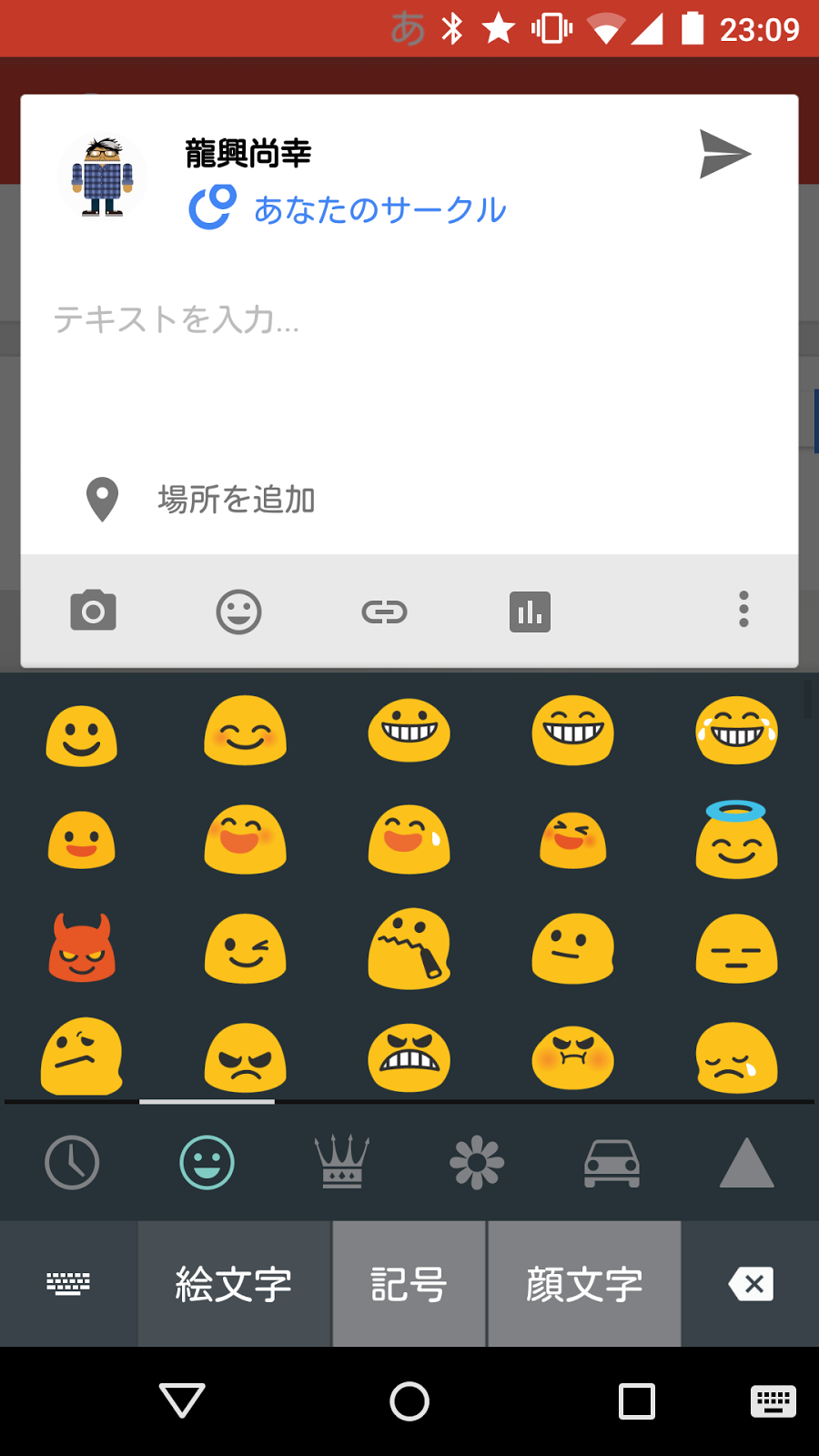The image size is (819, 1456).
Task: Switch to the flower nature emoji category
Action: (x=477, y=1162)
